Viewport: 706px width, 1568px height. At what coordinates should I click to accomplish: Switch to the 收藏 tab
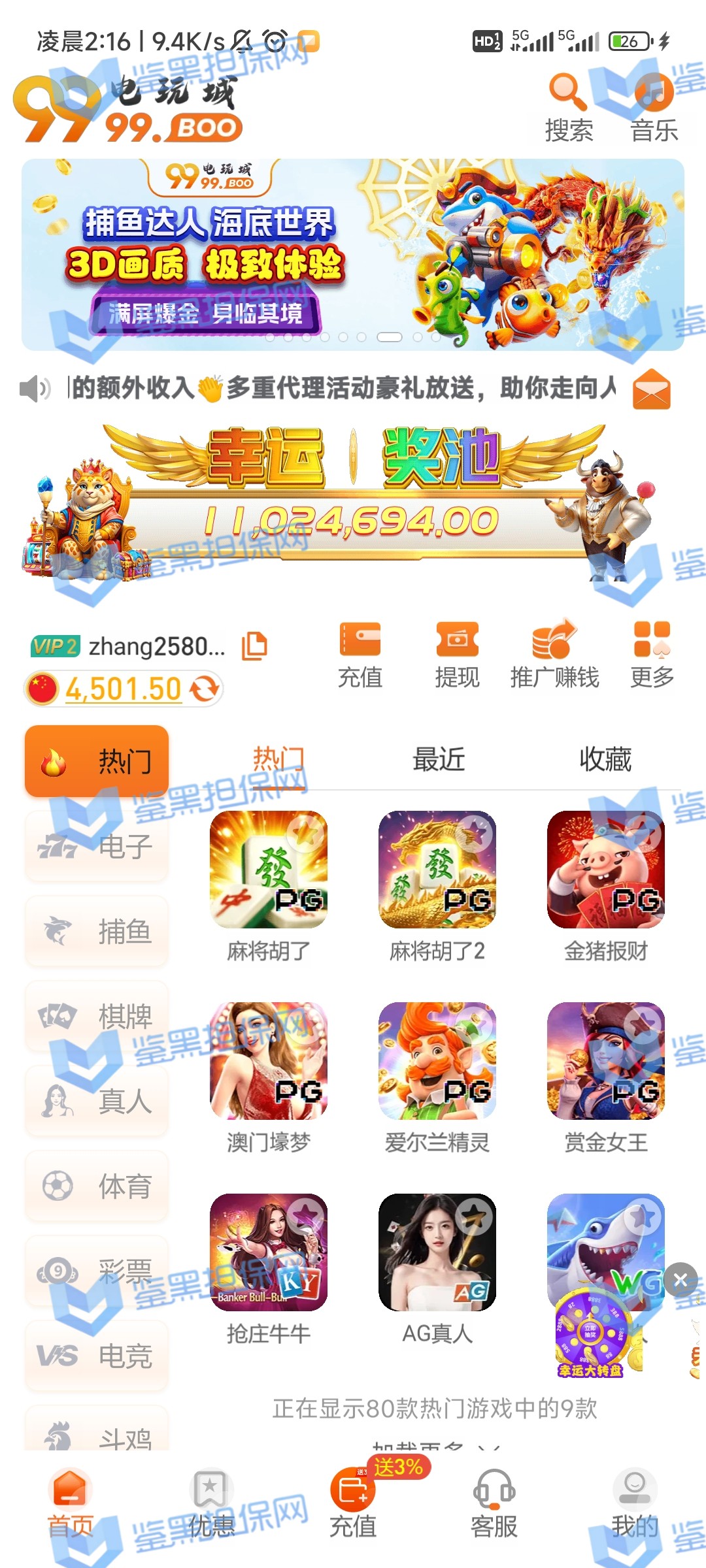click(605, 760)
